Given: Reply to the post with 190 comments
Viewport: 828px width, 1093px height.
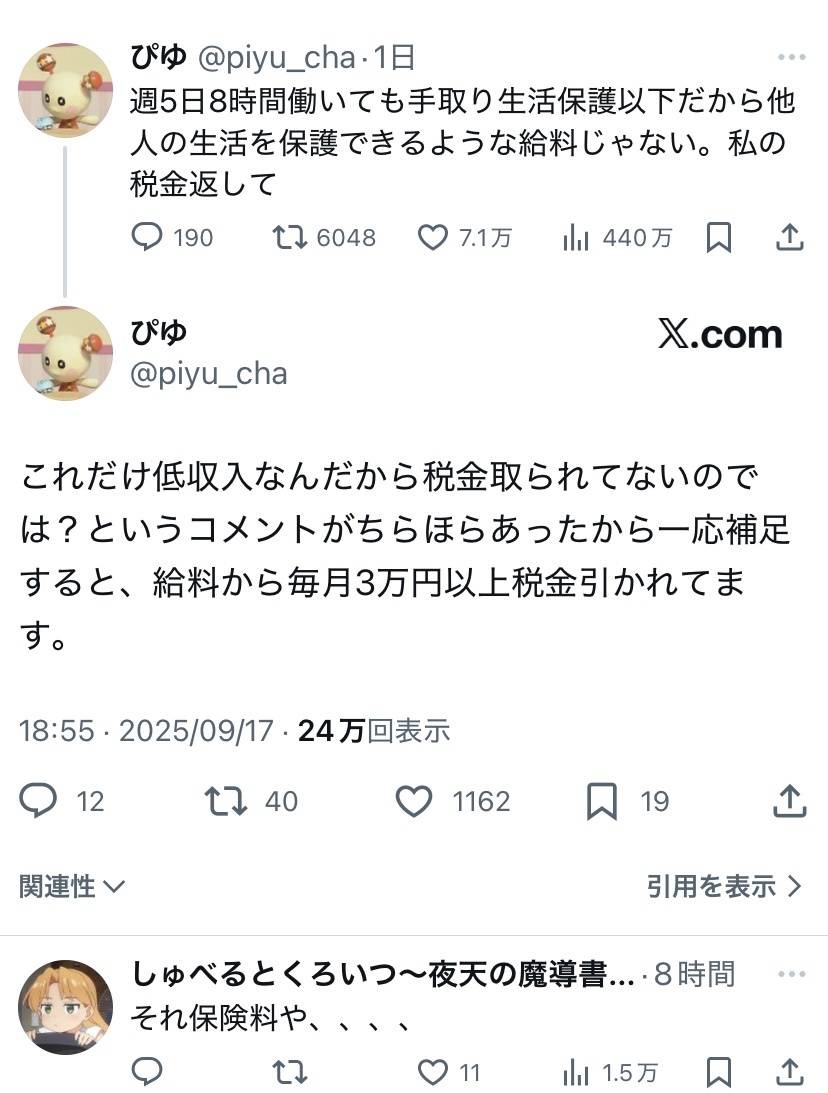Looking at the screenshot, I should (x=147, y=237).
